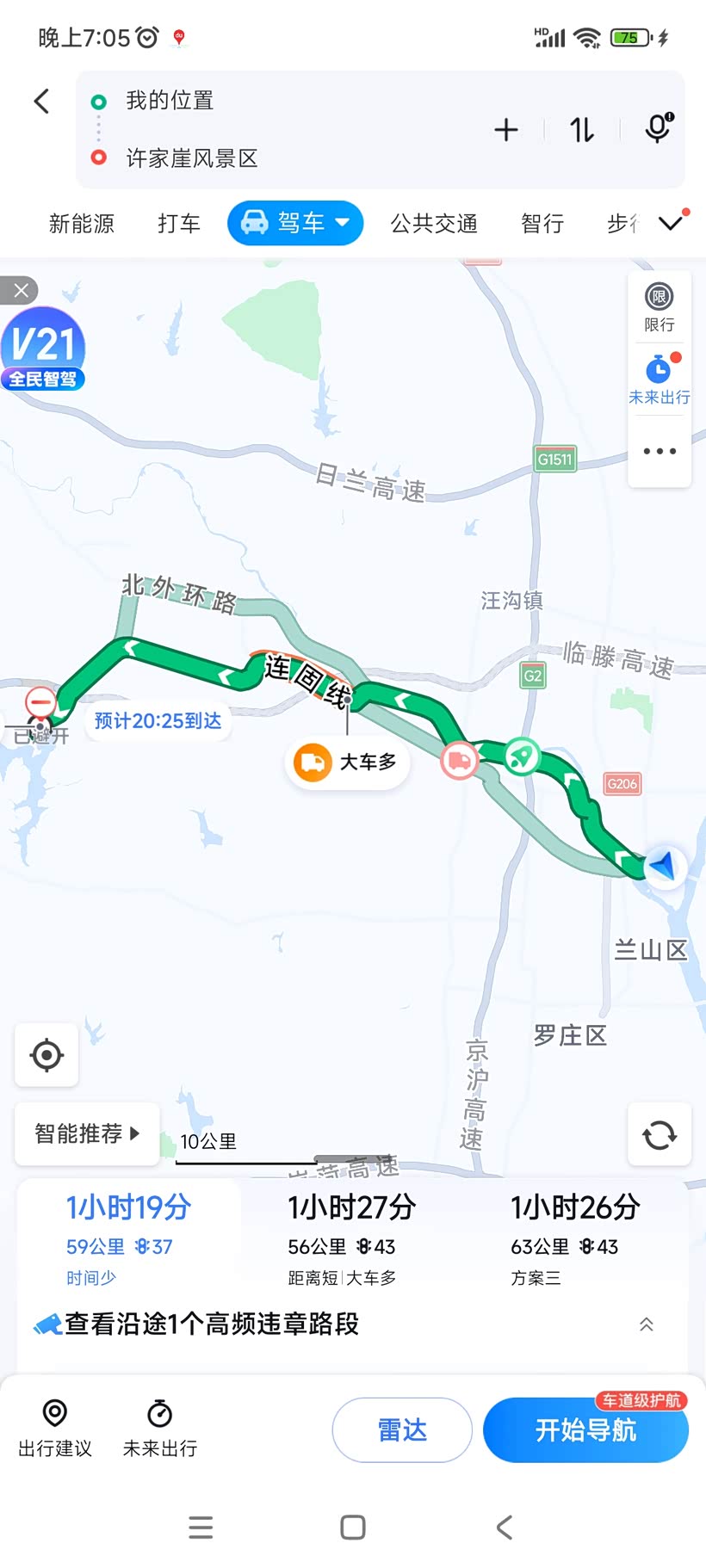The height and width of the screenshot is (1568, 706).
Task: Switch to 新能源 tab
Action: click(x=82, y=224)
